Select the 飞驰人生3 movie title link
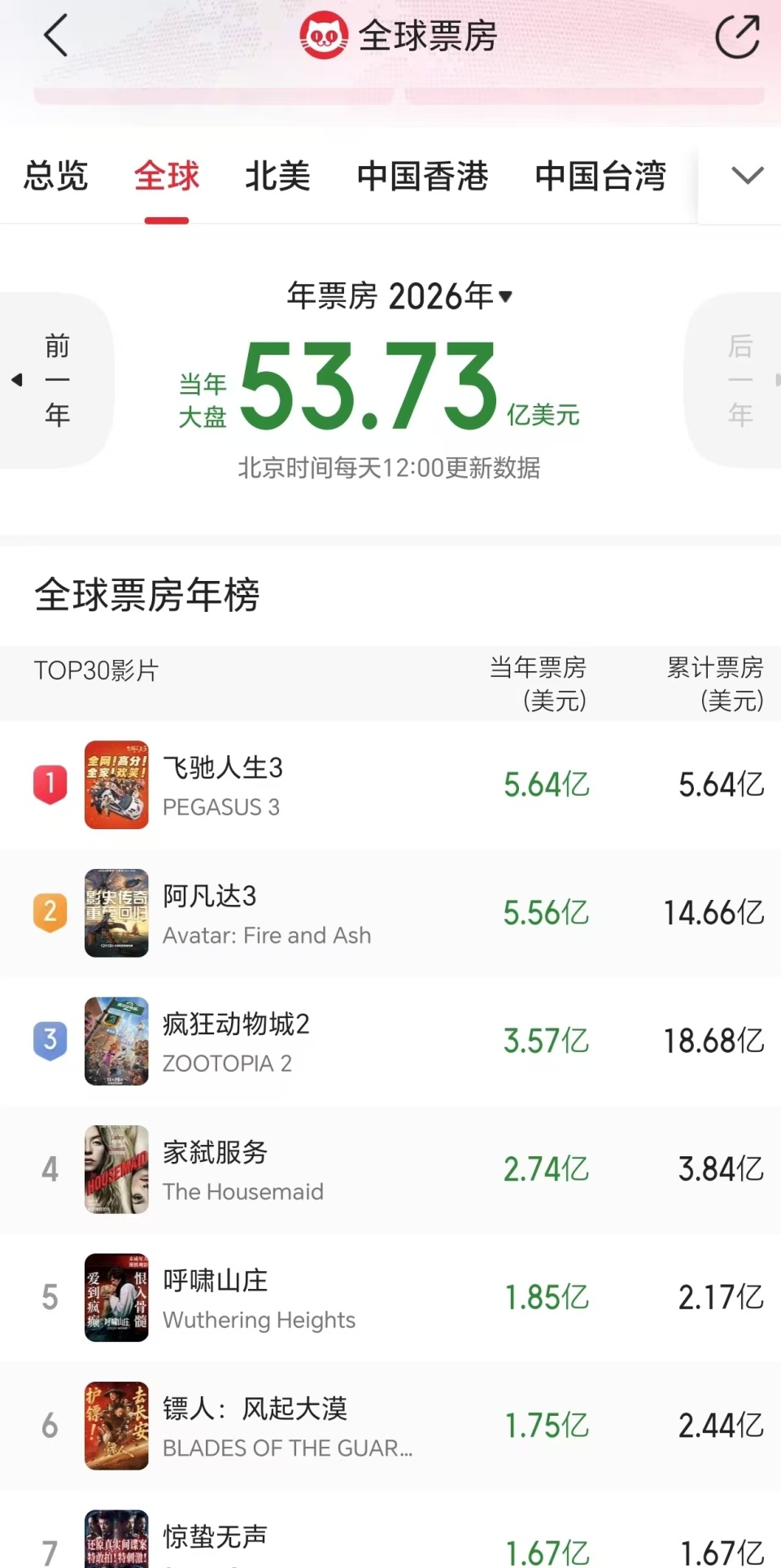 point(223,767)
